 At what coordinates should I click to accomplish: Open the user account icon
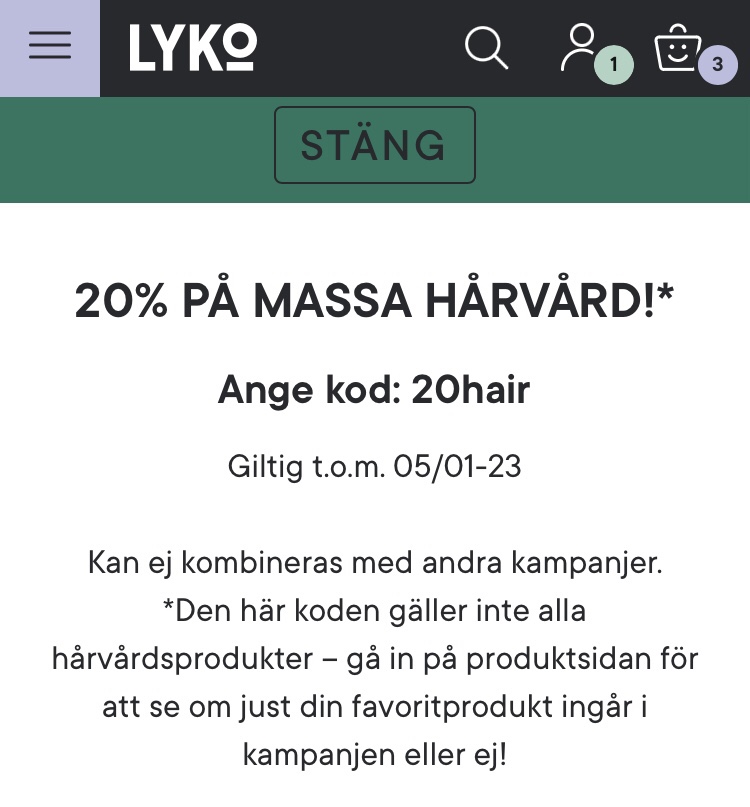pyautogui.click(x=581, y=48)
